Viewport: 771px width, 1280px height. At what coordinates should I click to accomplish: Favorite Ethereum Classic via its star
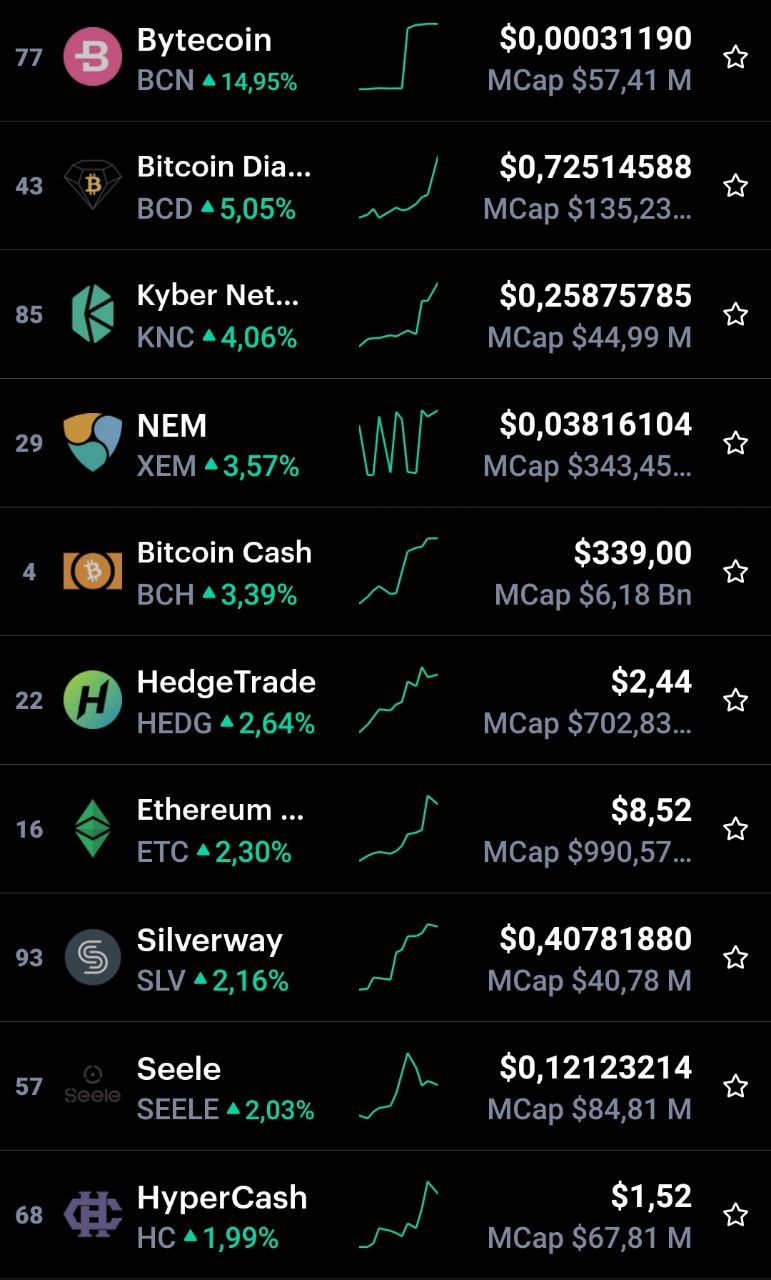(x=736, y=828)
